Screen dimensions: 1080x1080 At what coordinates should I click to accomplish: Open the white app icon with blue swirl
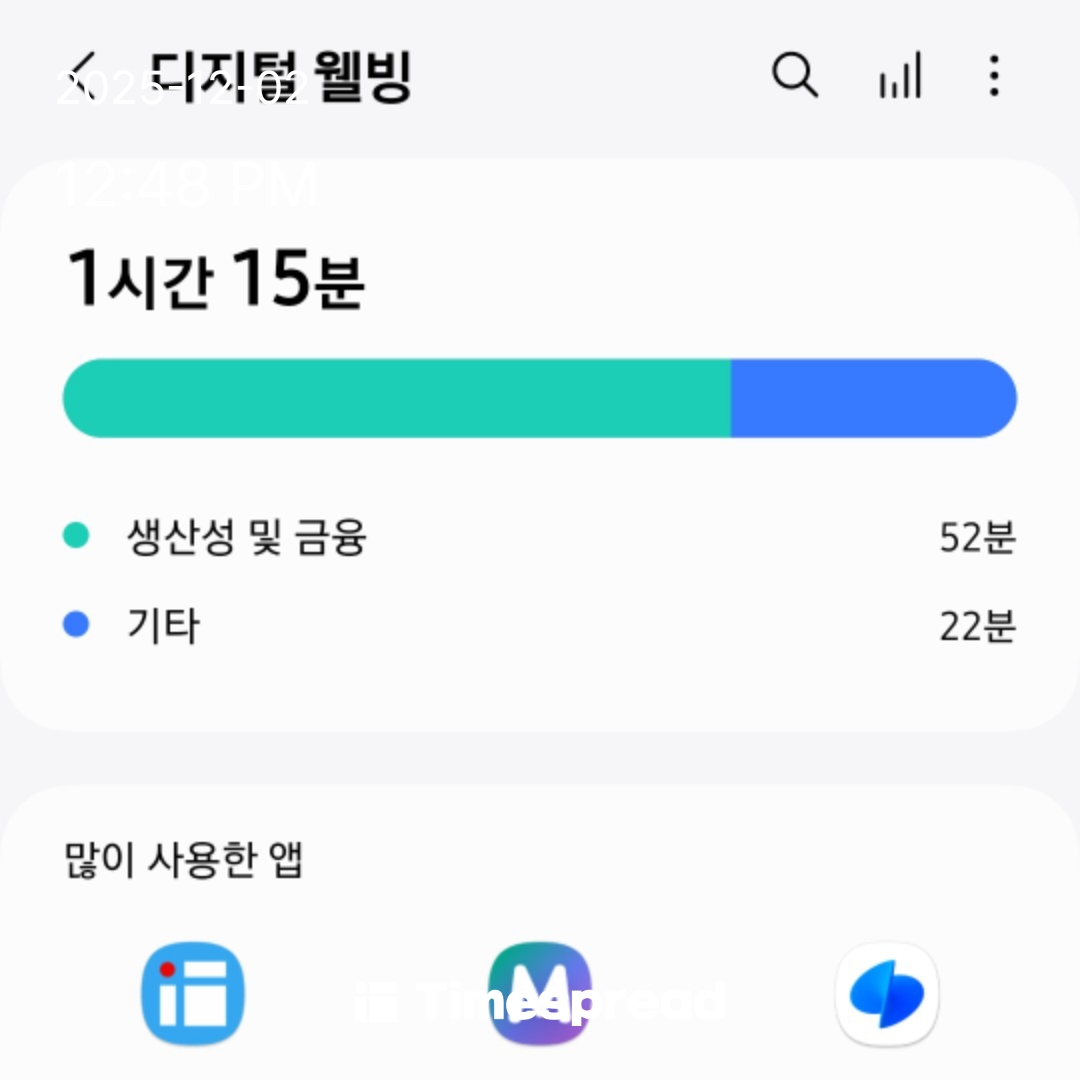point(887,993)
